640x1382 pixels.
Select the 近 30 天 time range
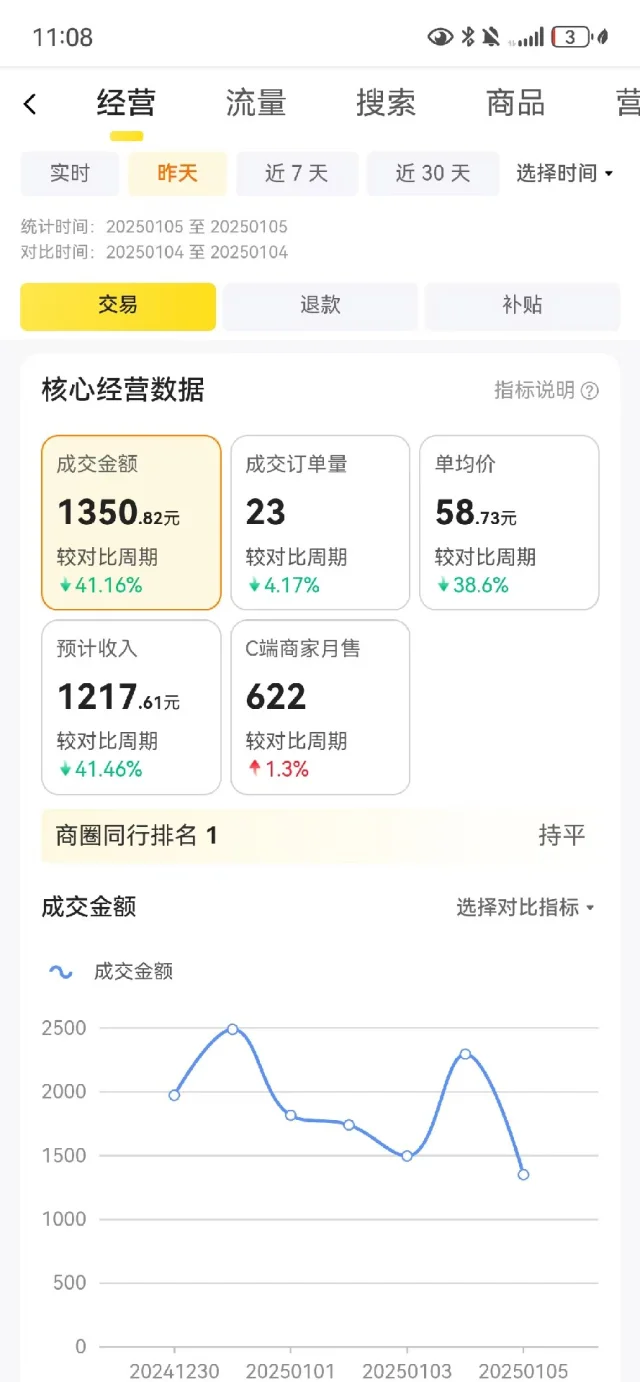pos(432,173)
